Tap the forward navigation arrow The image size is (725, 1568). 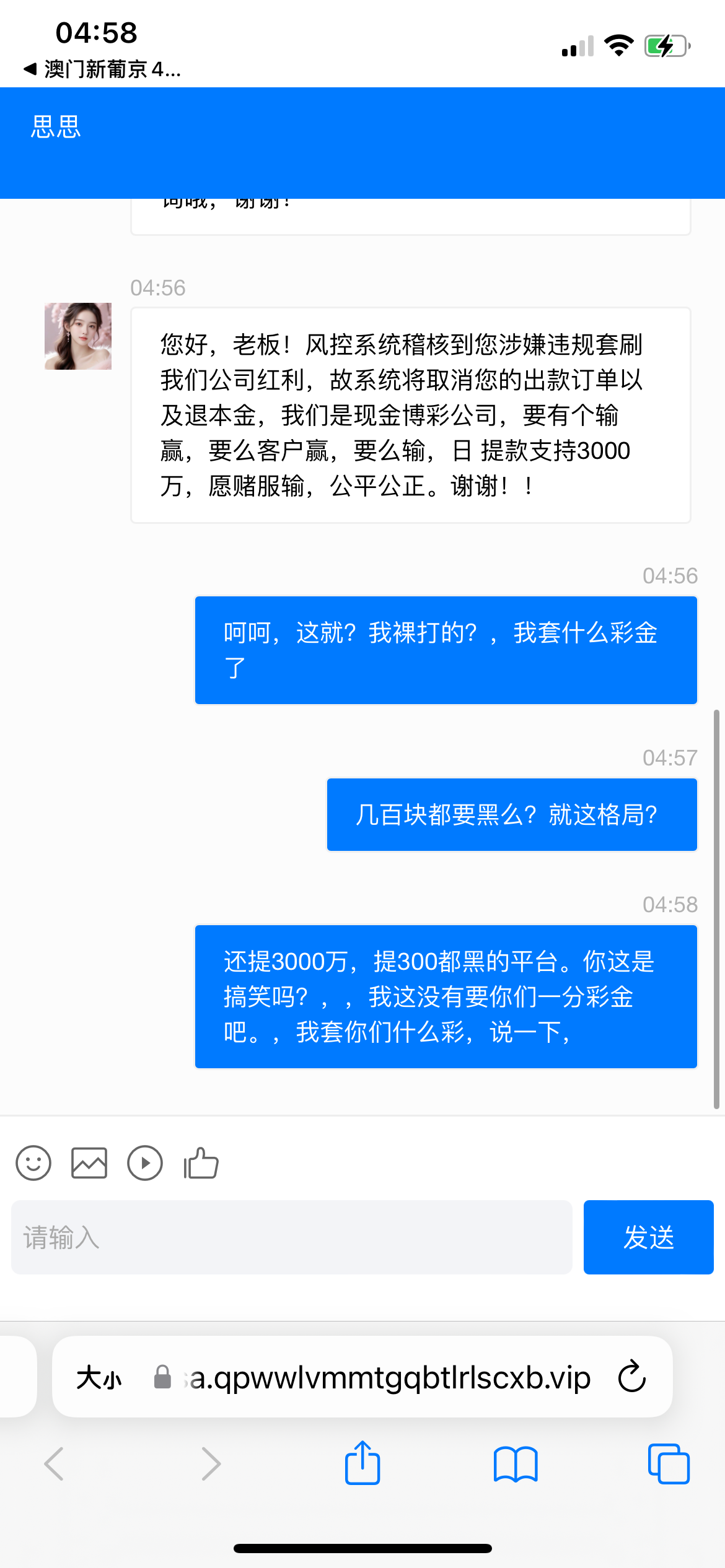[x=211, y=1463]
